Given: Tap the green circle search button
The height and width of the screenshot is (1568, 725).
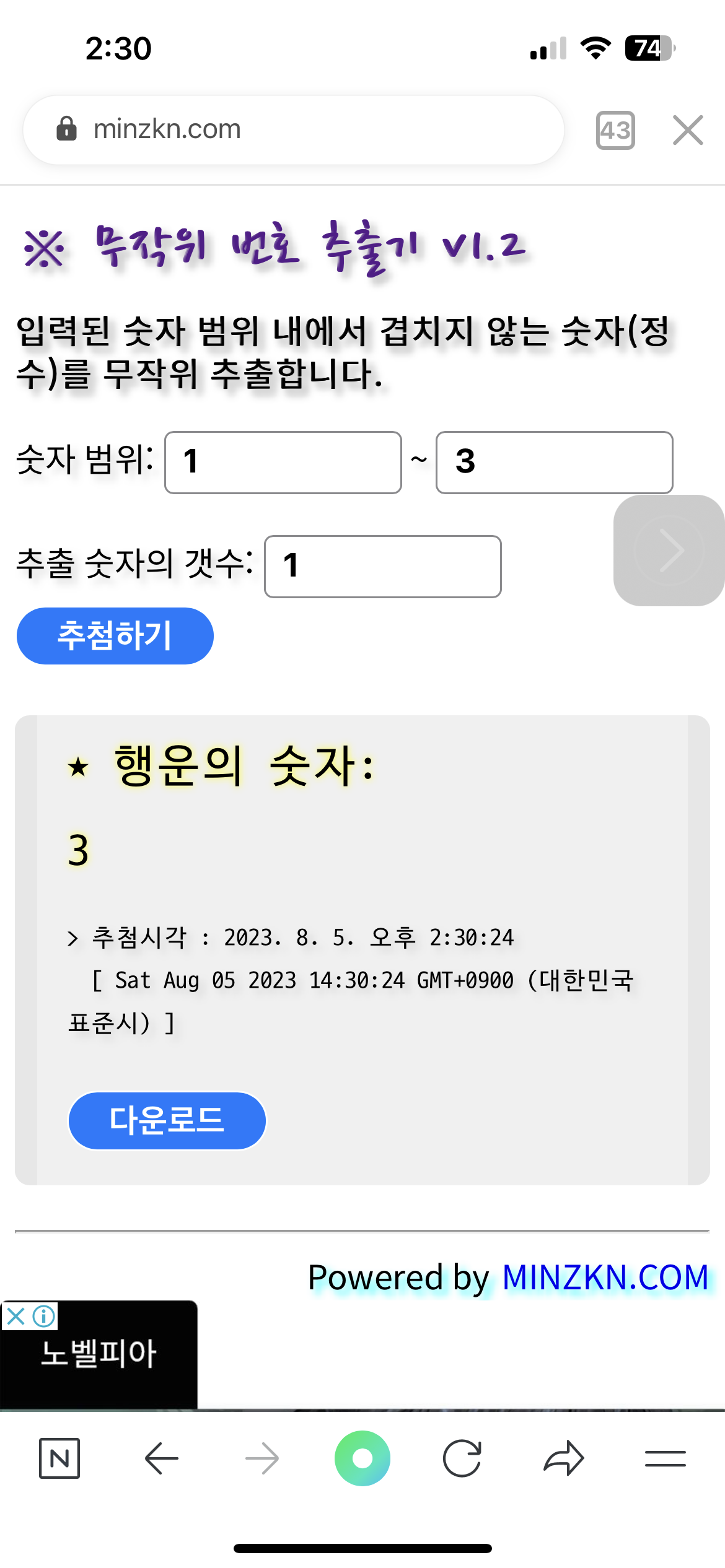Looking at the screenshot, I should click(362, 1458).
